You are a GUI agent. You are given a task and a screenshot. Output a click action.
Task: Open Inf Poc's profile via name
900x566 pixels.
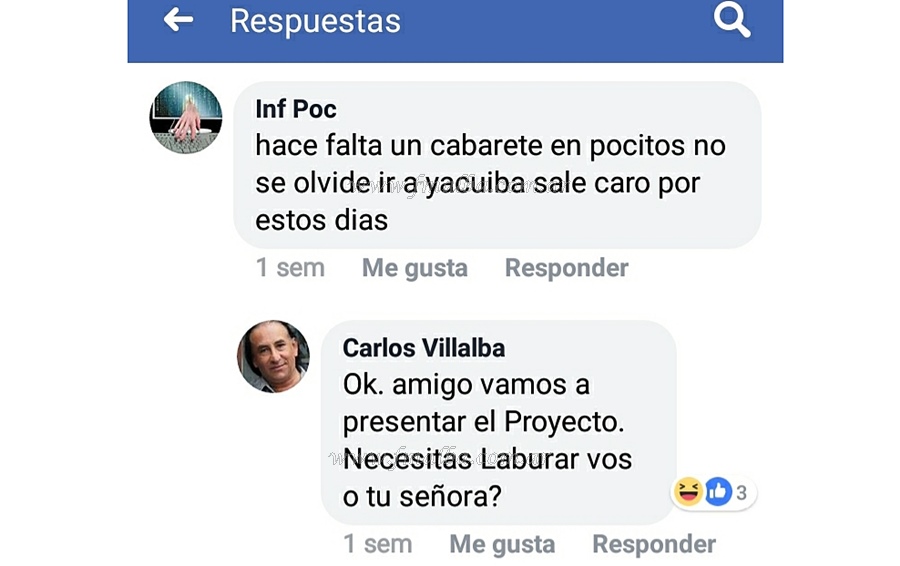[296, 109]
